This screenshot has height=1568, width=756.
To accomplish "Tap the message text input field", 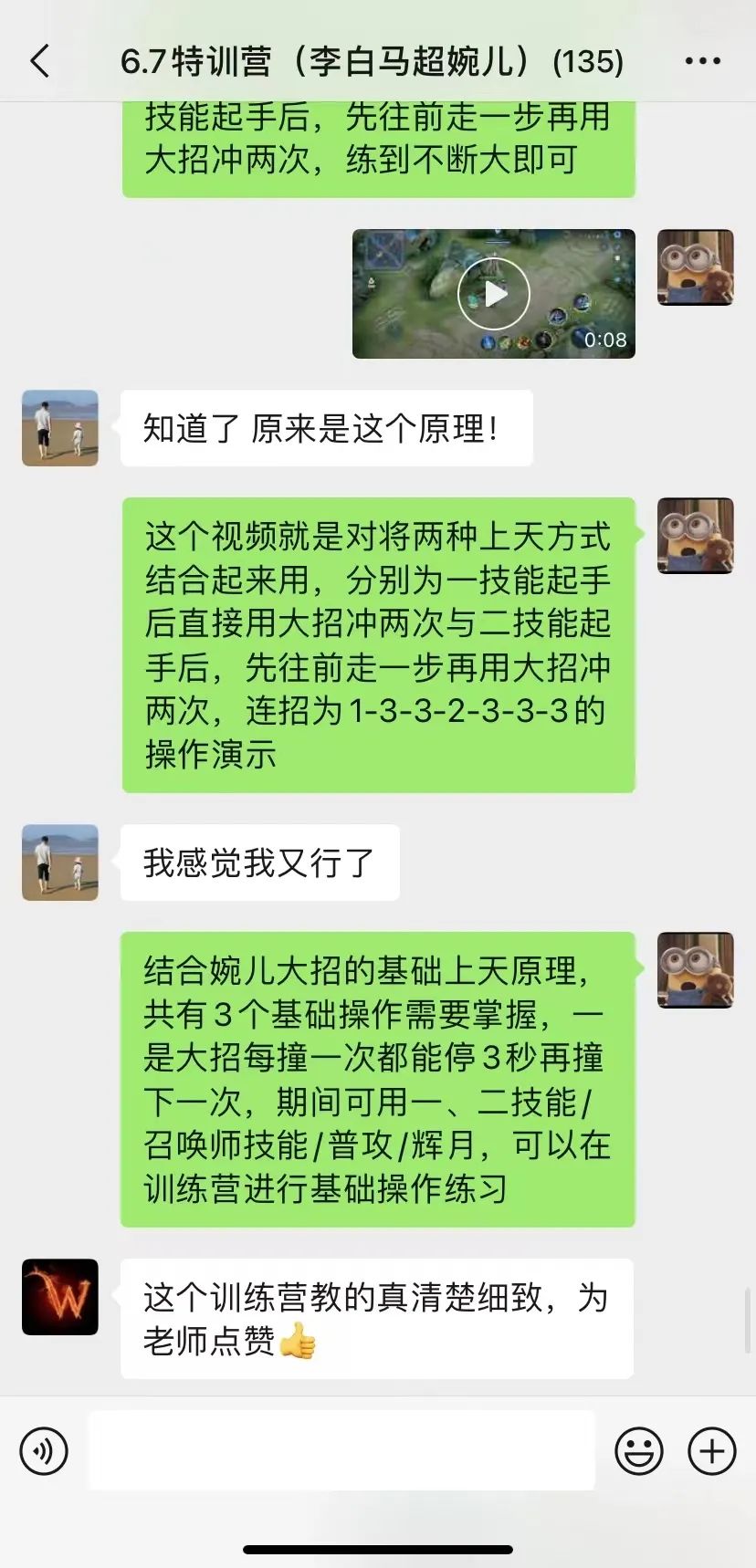I will (341, 1449).
